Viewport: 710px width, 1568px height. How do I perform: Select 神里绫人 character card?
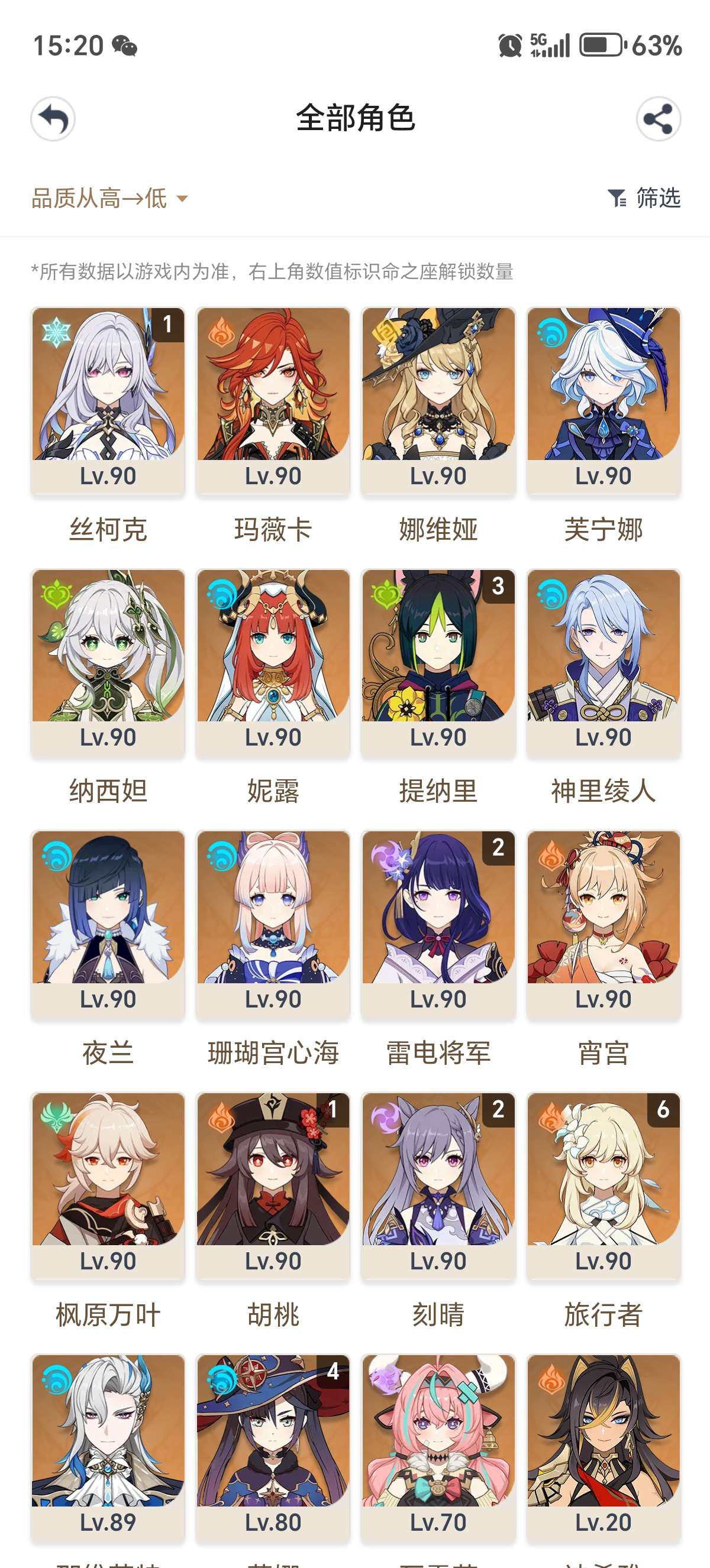(x=603, y=663)
